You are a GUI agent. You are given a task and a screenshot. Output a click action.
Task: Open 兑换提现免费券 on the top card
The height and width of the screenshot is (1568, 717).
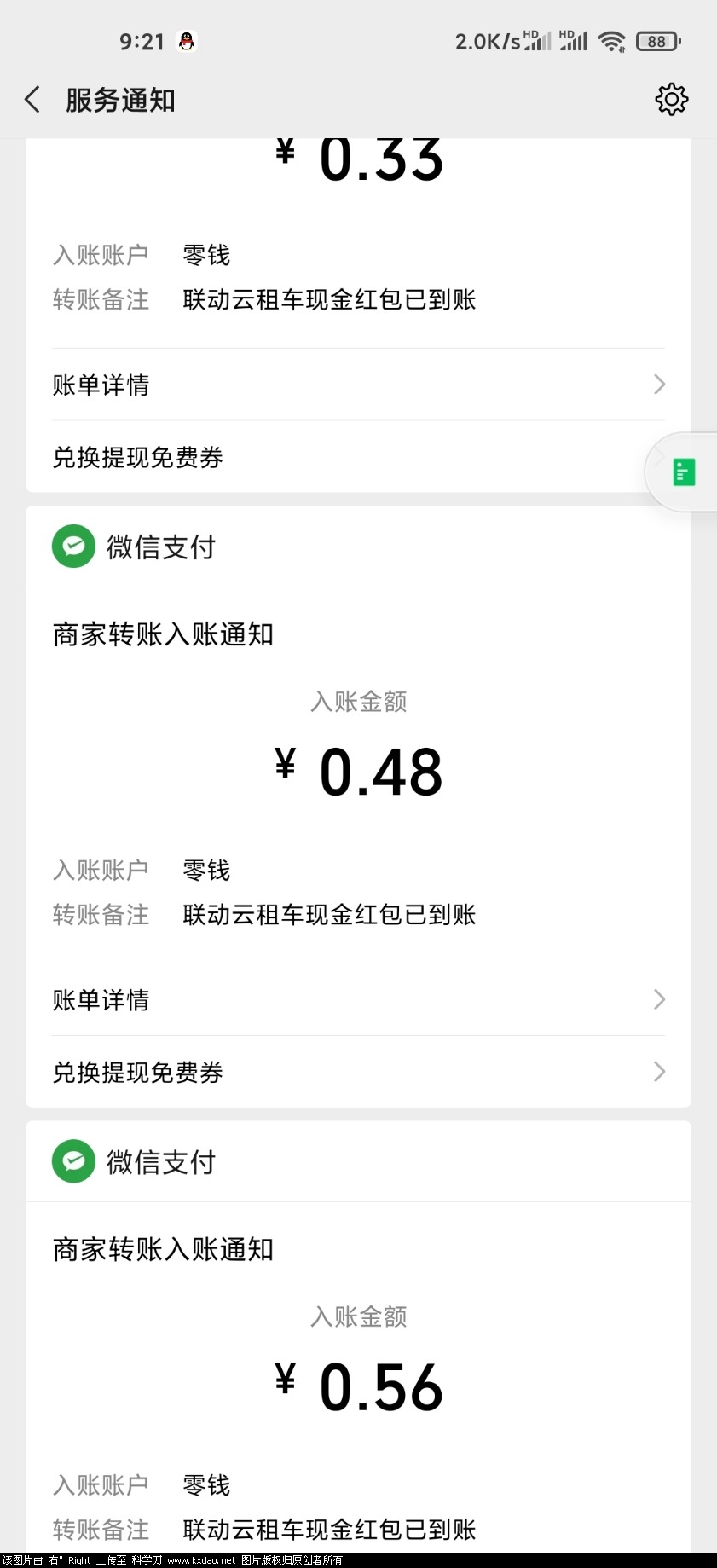(x=136, y=458)
